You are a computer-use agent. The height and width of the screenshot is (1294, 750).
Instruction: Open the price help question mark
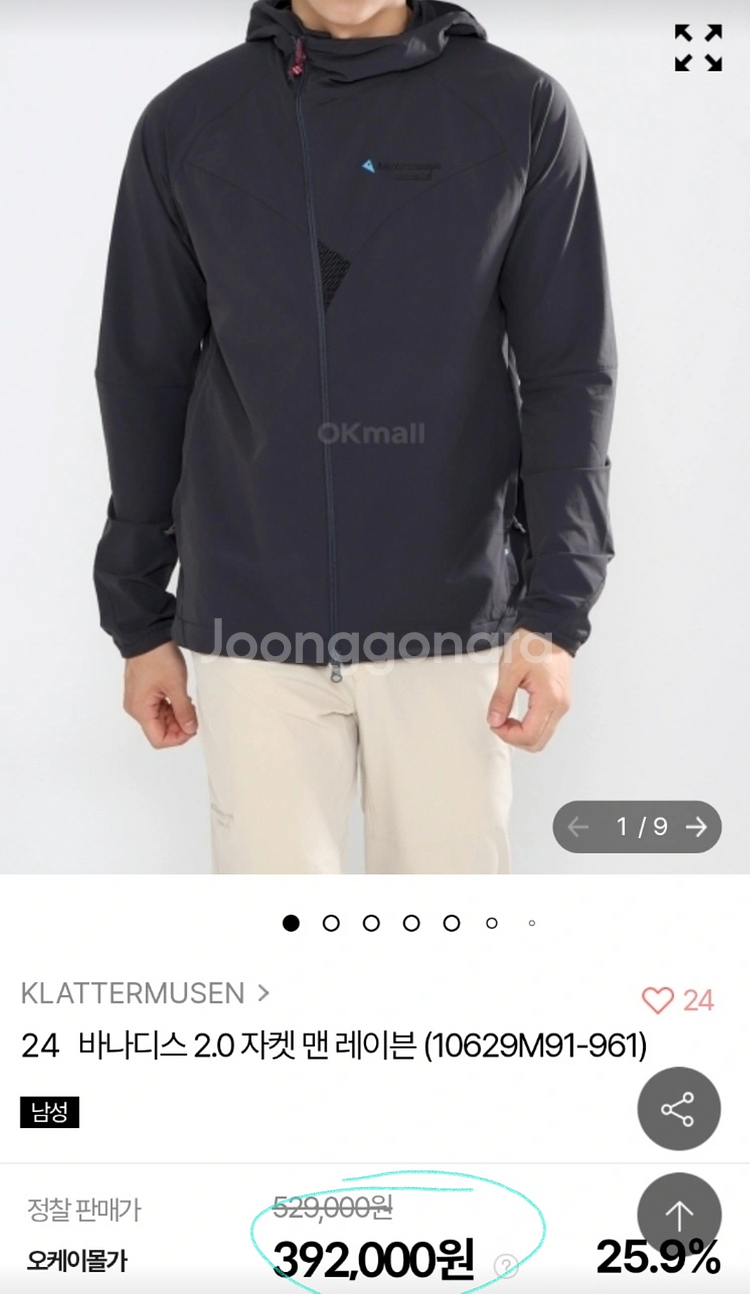(506, 1266)
